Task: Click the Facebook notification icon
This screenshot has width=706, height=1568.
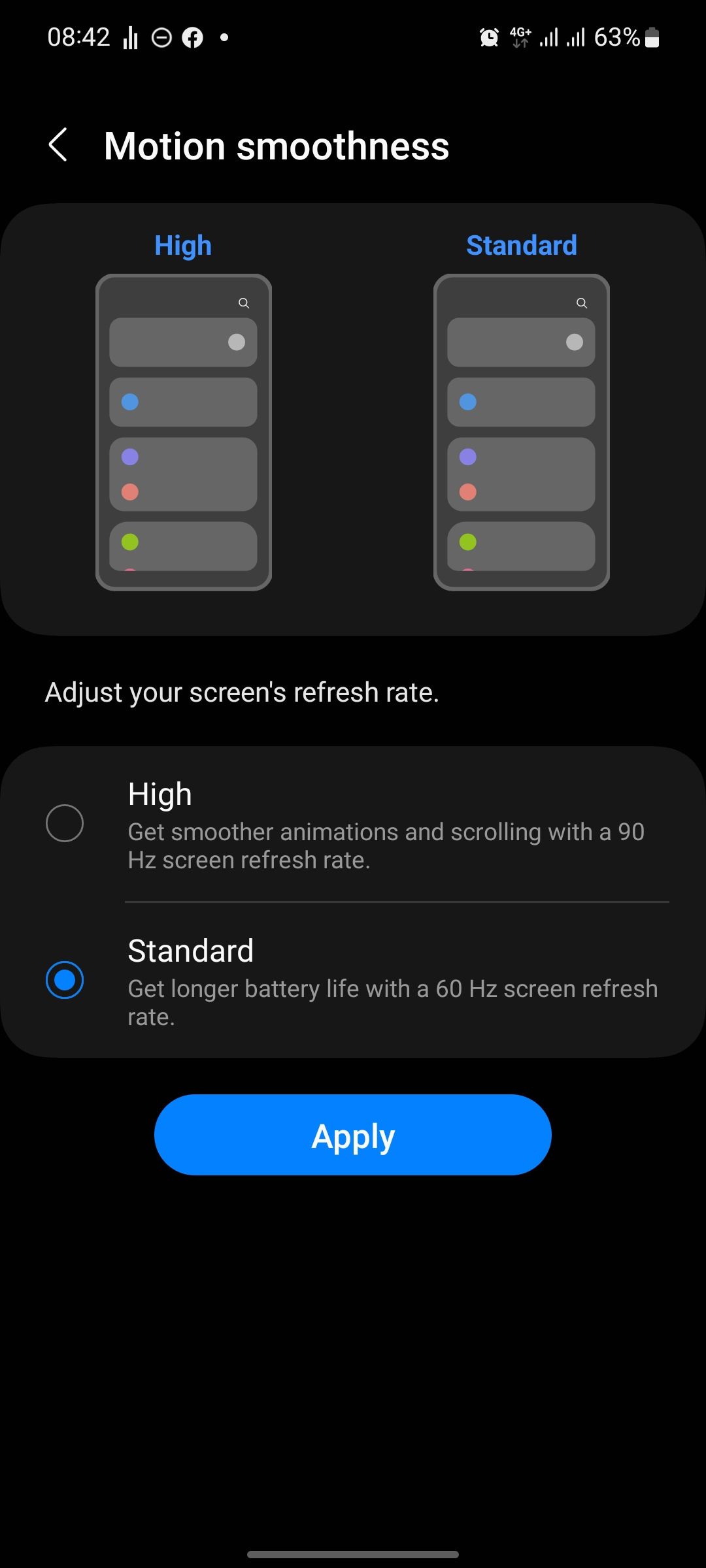Action: pyautogui.click(x=192, y=37)
